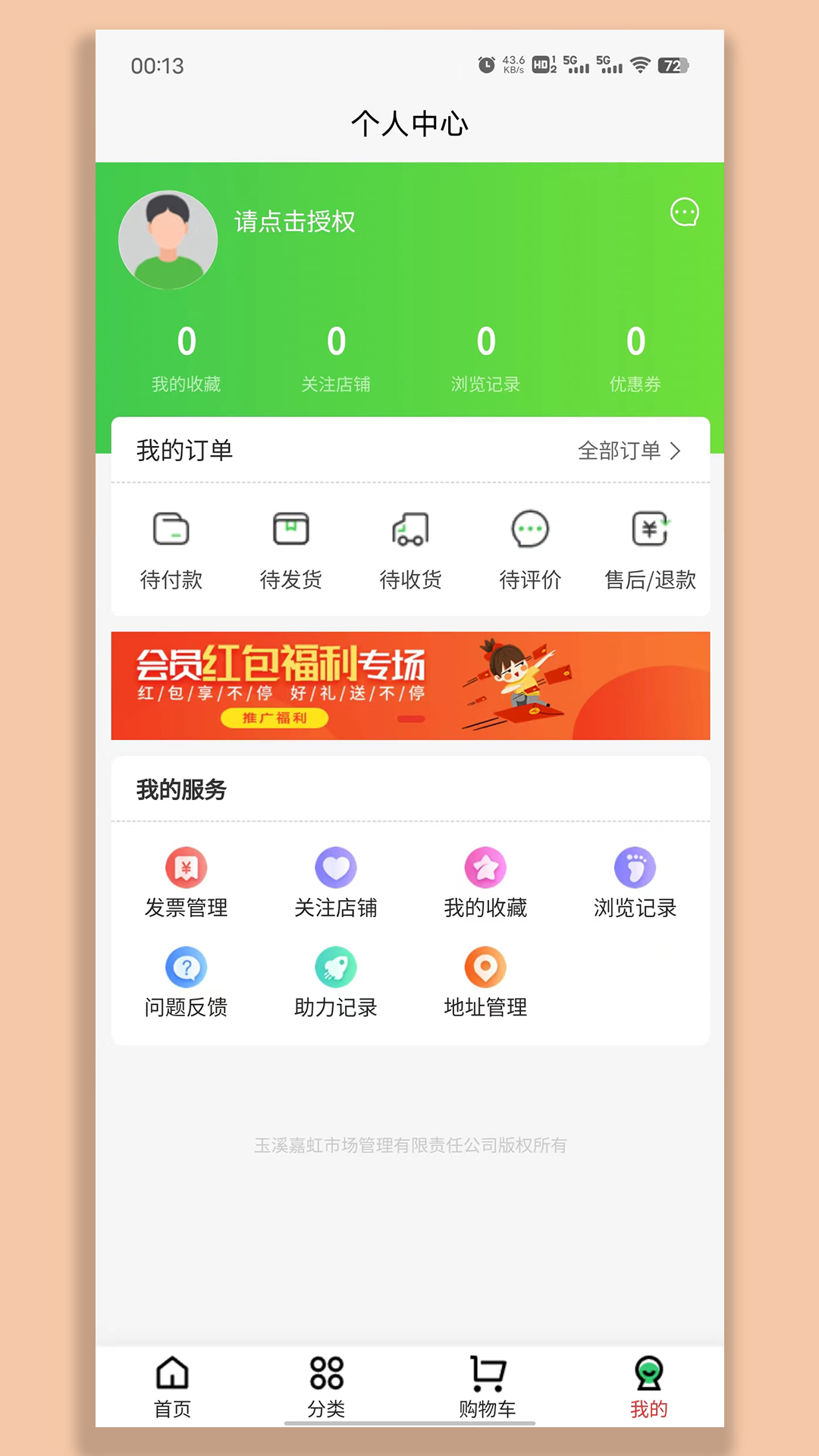
Task: Tap the 优惠券 coupon counter
Action: coord(635,358)
